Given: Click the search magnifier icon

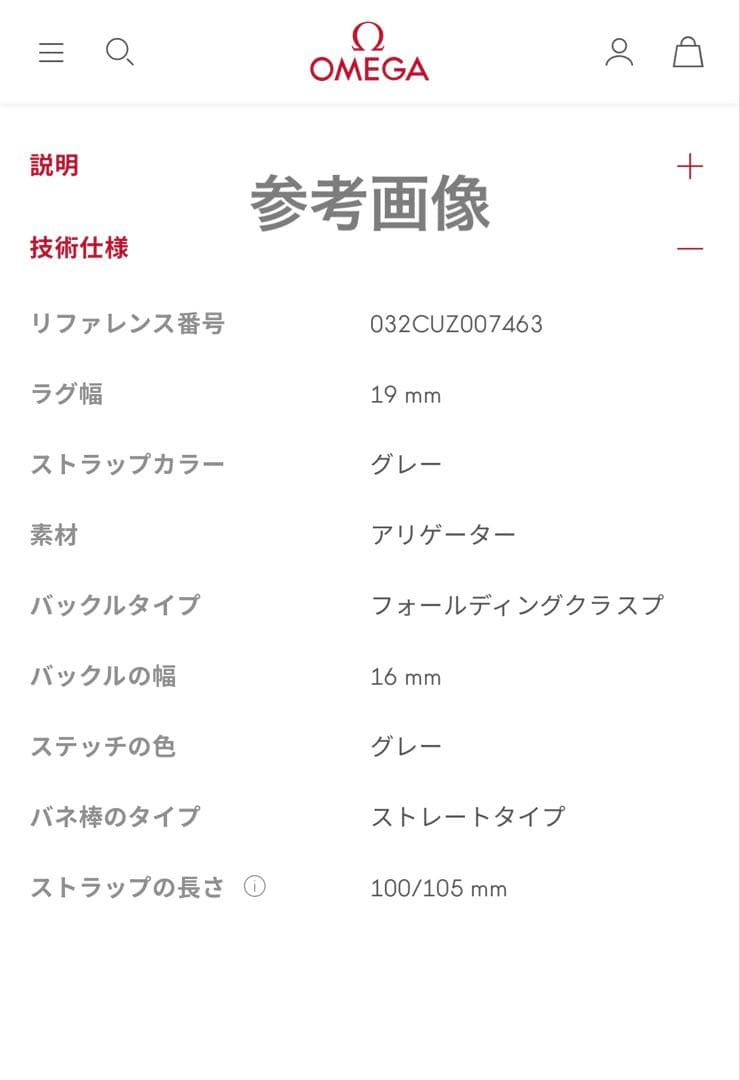Looking at the screenshot, I should 120,53.
